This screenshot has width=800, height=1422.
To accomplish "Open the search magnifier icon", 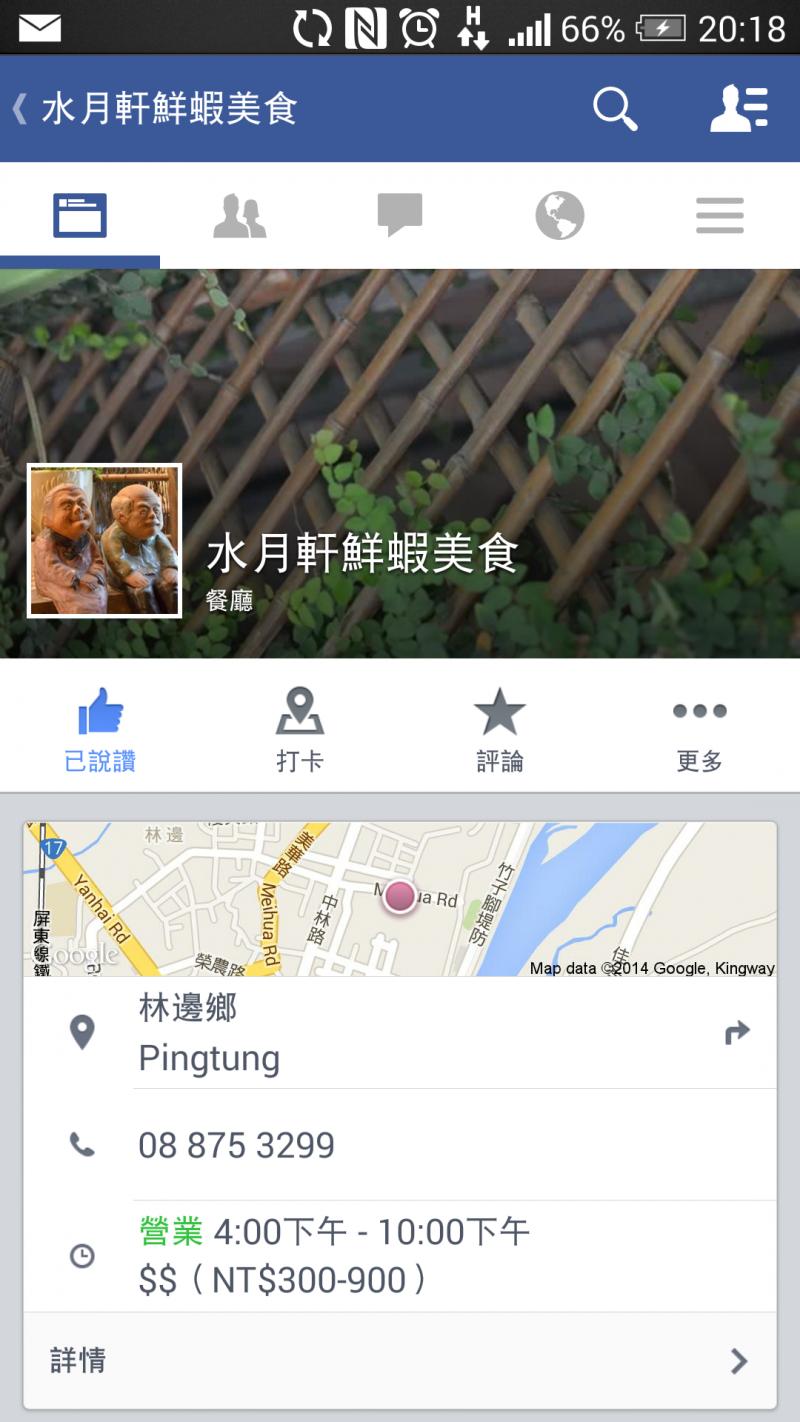I will 615,108.
